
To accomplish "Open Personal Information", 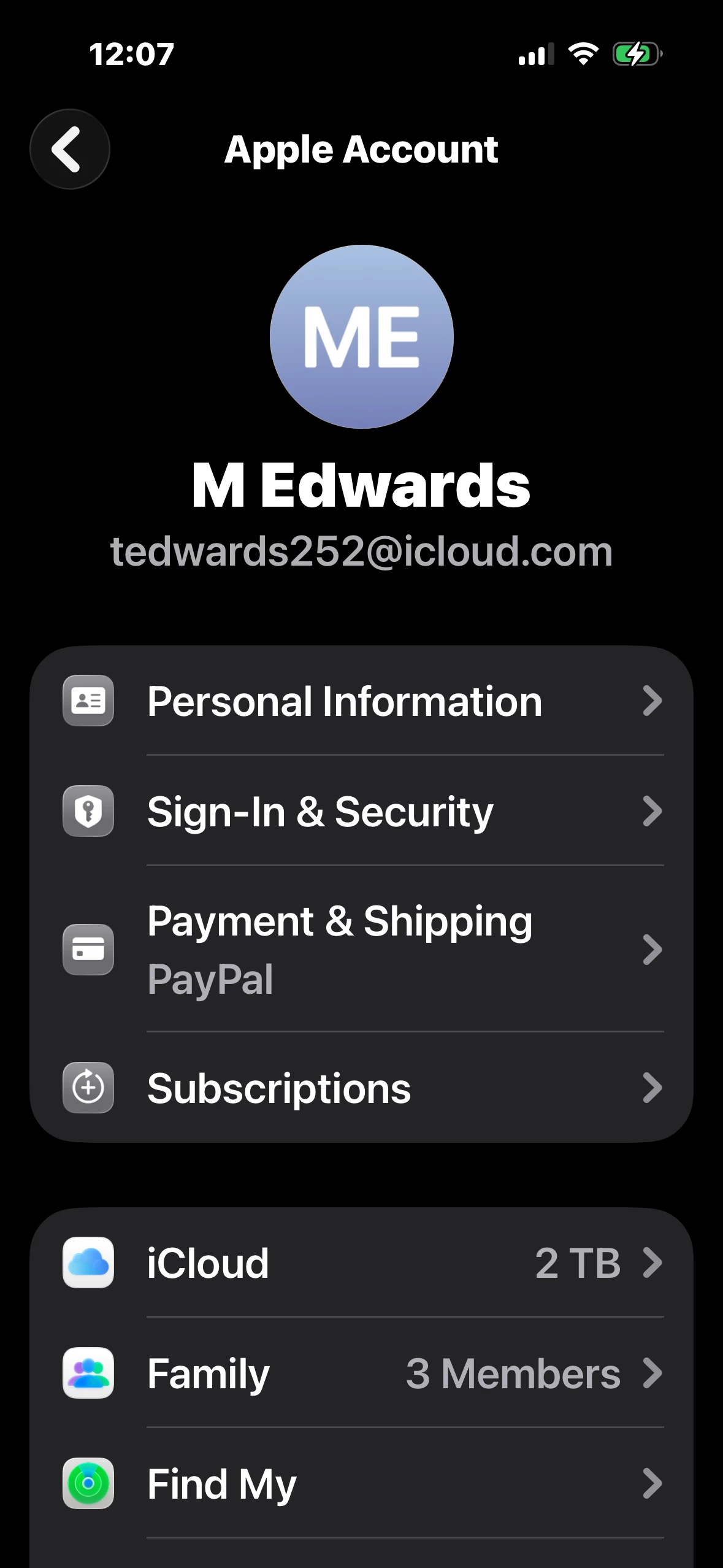I will pos(362,701).
